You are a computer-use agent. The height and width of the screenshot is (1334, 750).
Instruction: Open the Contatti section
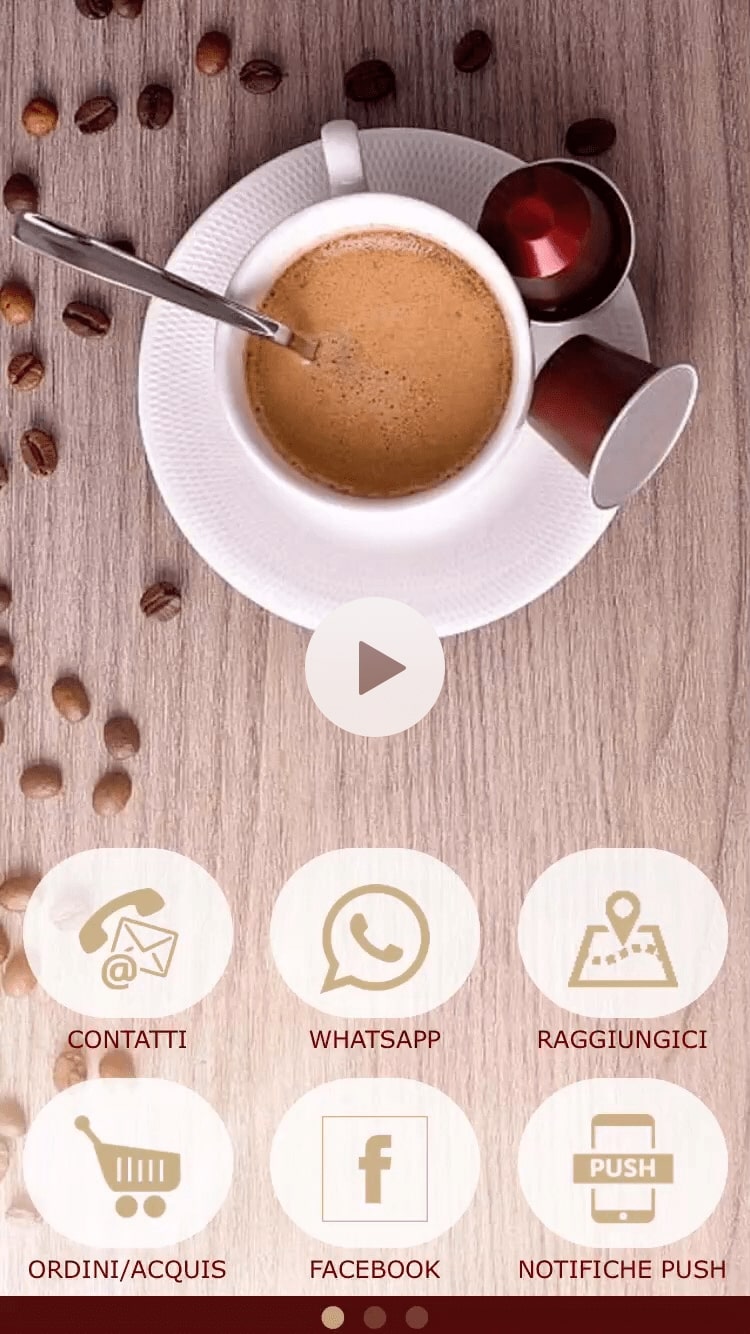[128, 934]
